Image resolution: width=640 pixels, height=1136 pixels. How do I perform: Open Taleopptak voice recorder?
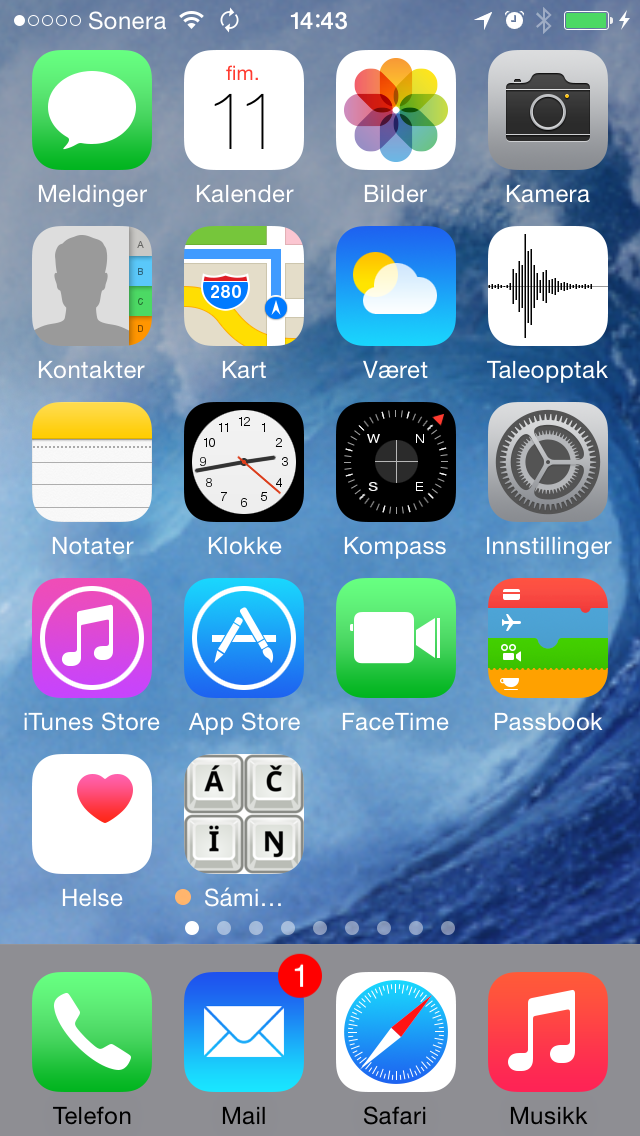point(548,286)
